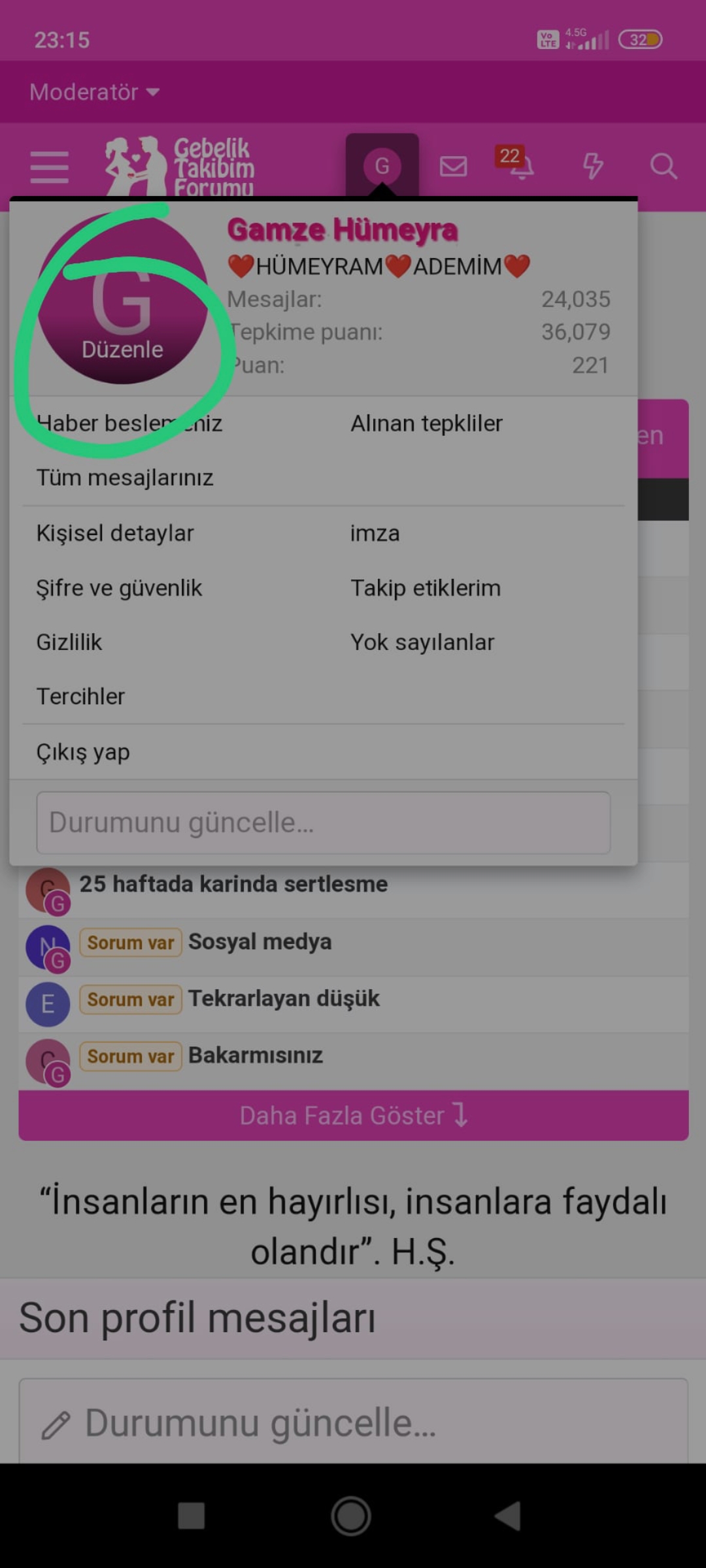Open the lightning bolt What's new icon
Screen dimensions: 706x1568
[x=592, y=166]
